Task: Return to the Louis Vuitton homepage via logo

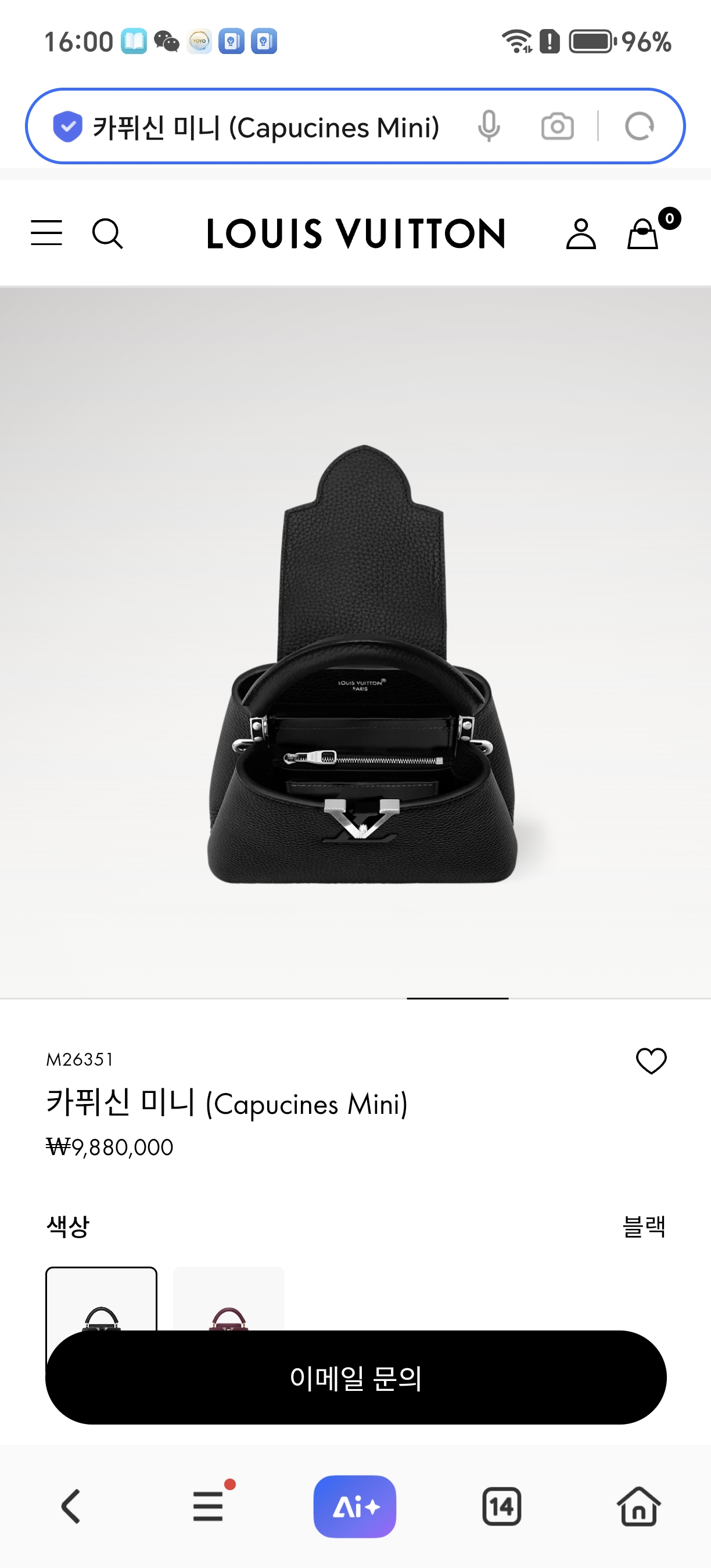Action: 355,233
